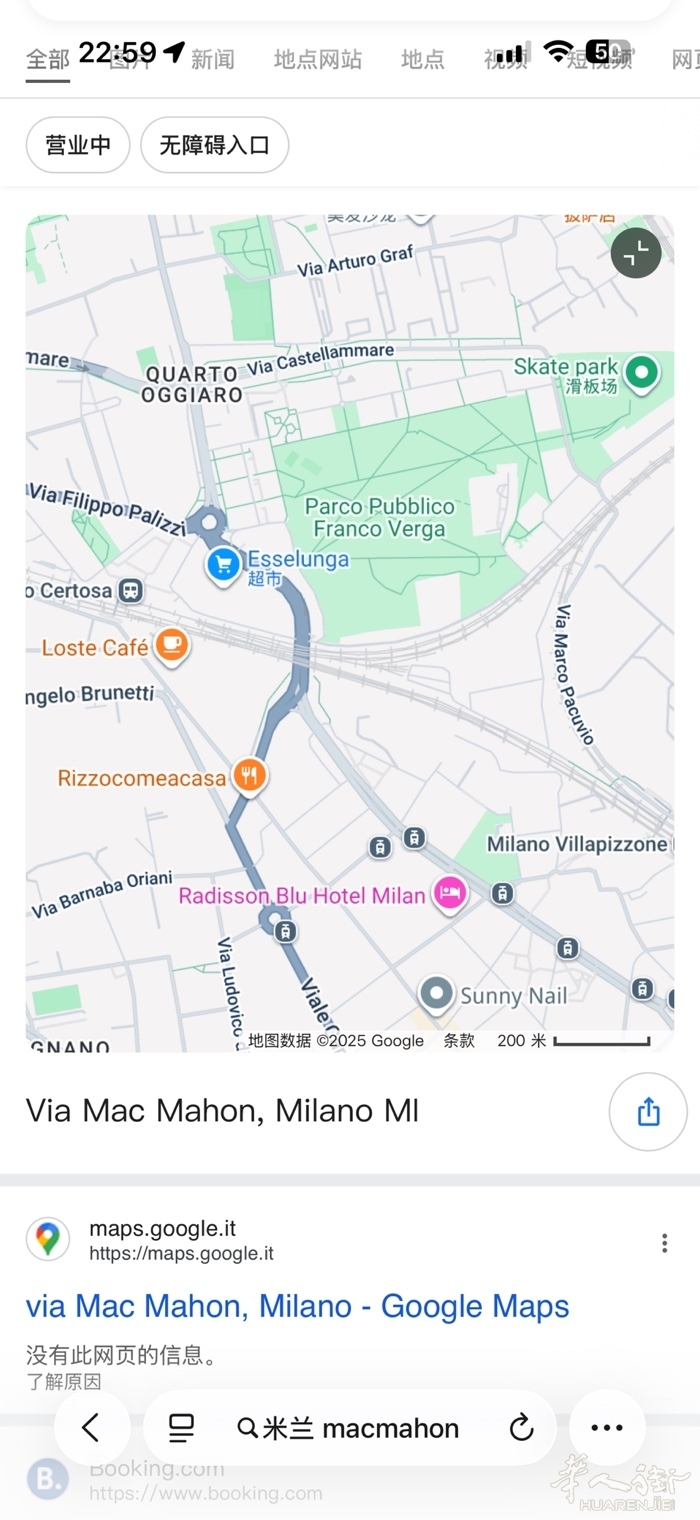Collapse the map with the shrink icon

(x=636, y=253)
